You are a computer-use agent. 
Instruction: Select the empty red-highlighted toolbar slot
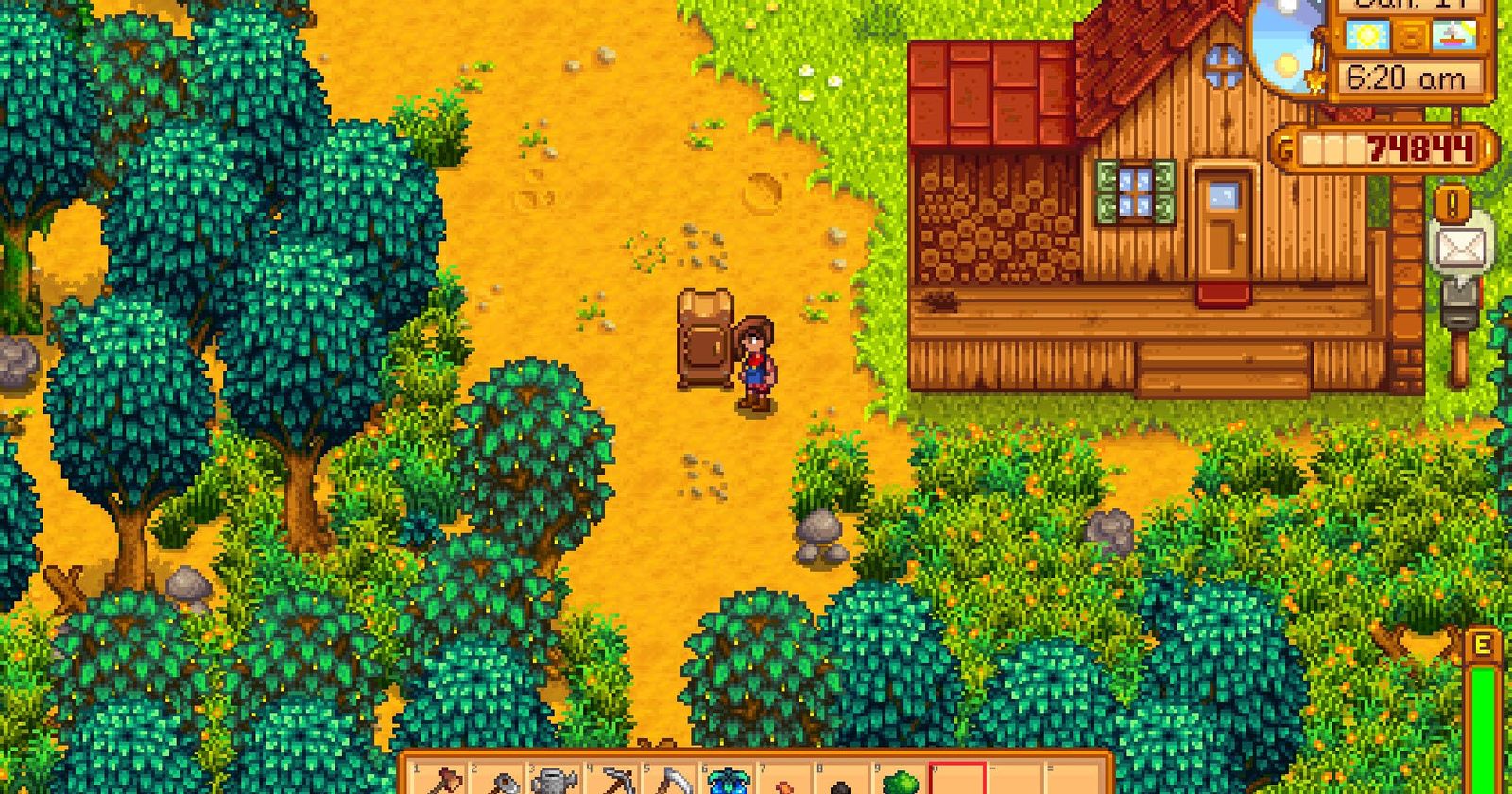tap(957, 781)
